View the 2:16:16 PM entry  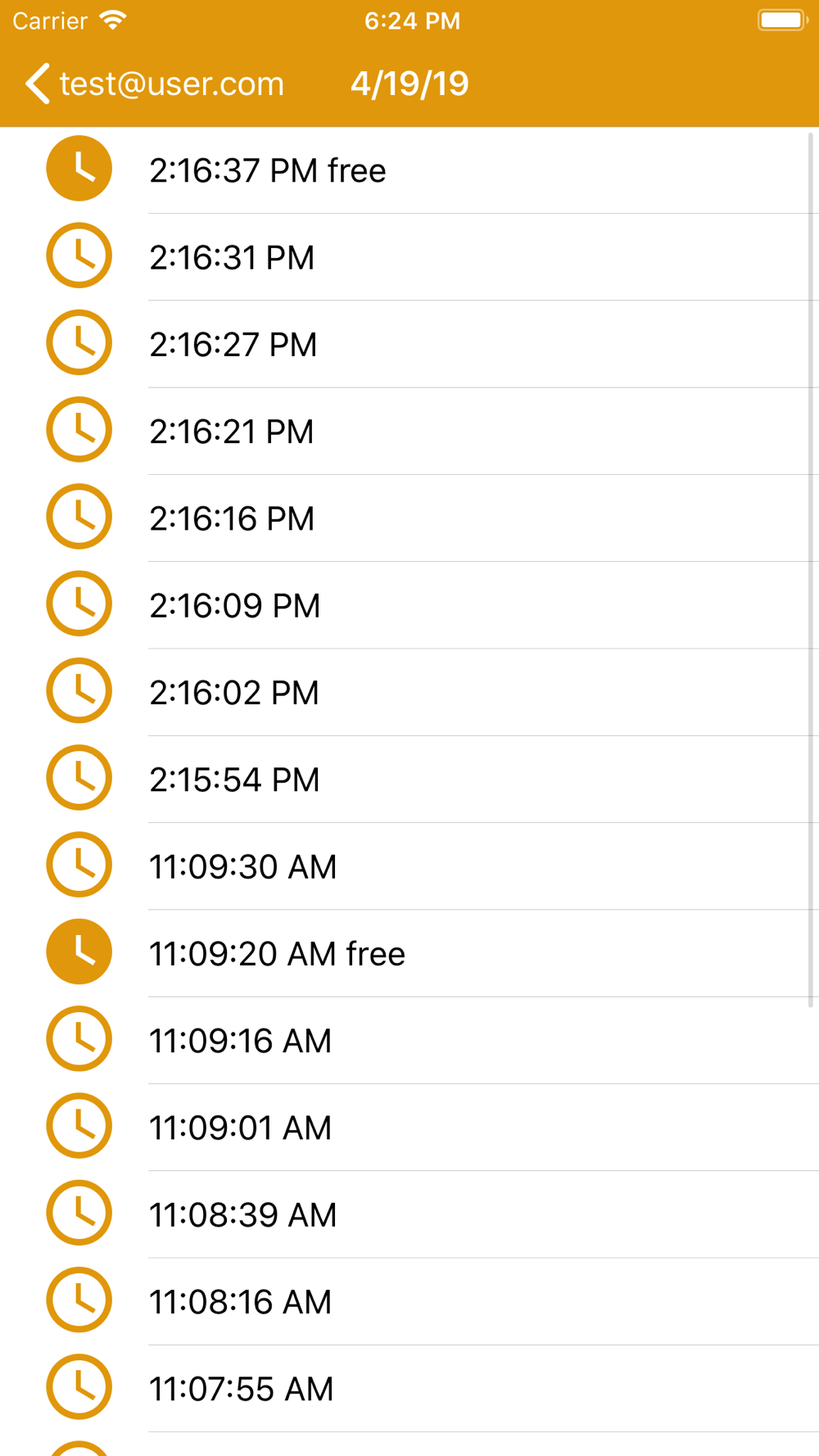point(409,518)
